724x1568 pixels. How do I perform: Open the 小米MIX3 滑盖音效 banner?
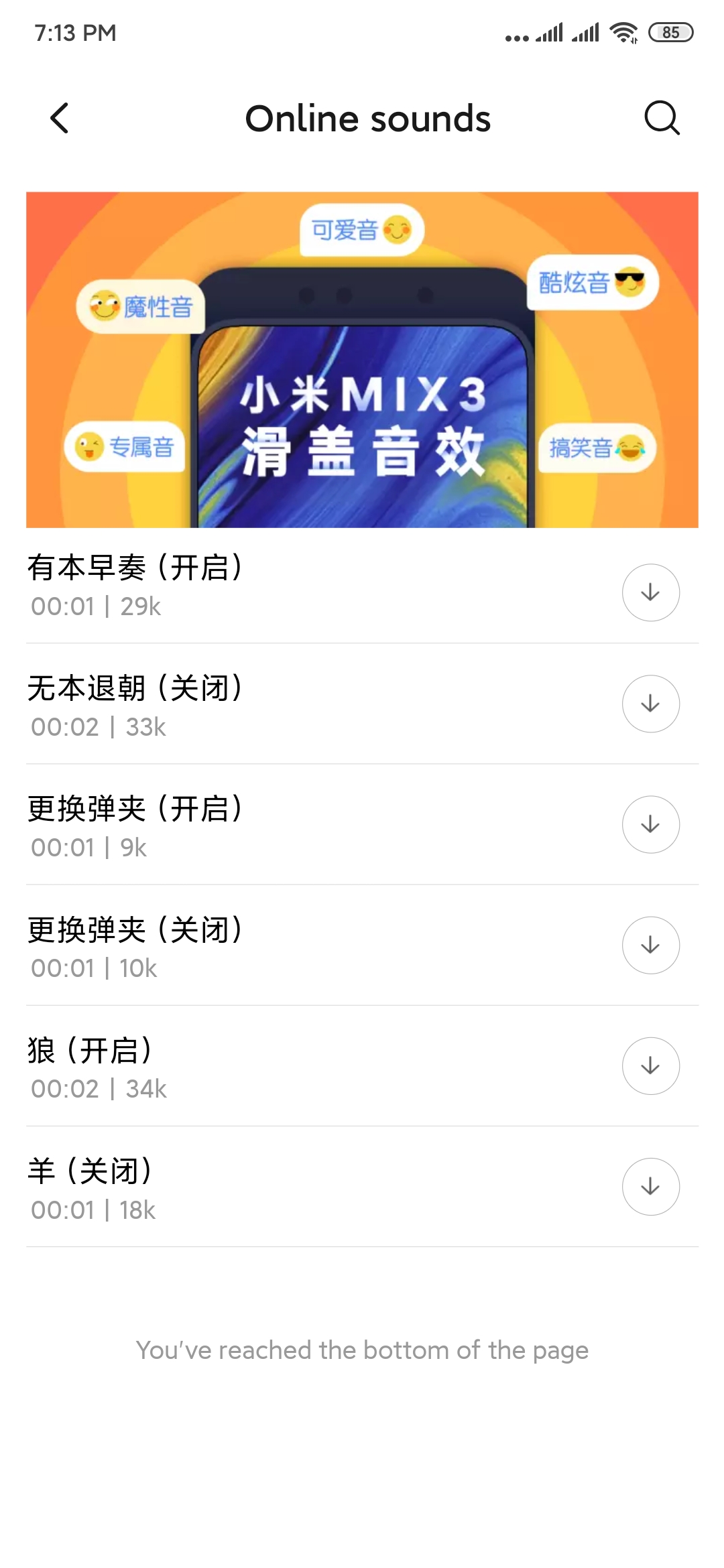click(362, 360)
